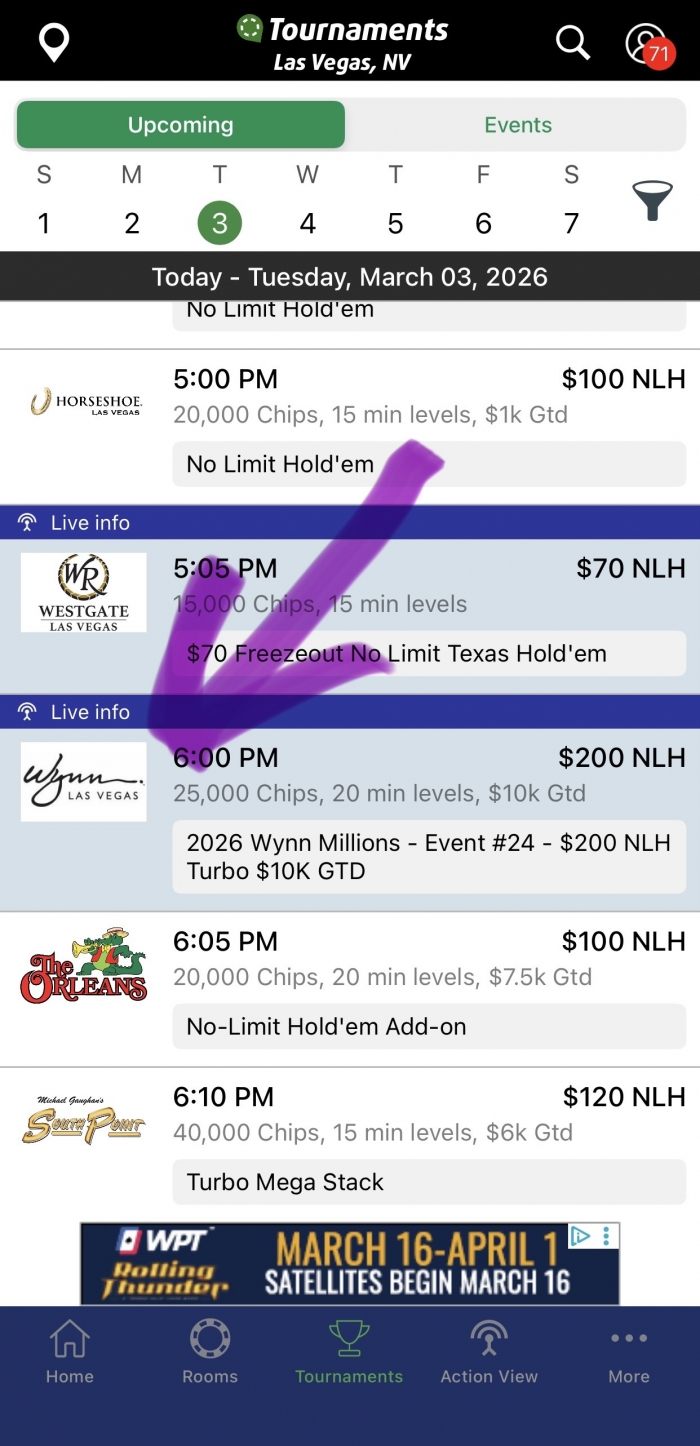Open the location pin selector
700x1446 pixels.
(x=54, y=43)
